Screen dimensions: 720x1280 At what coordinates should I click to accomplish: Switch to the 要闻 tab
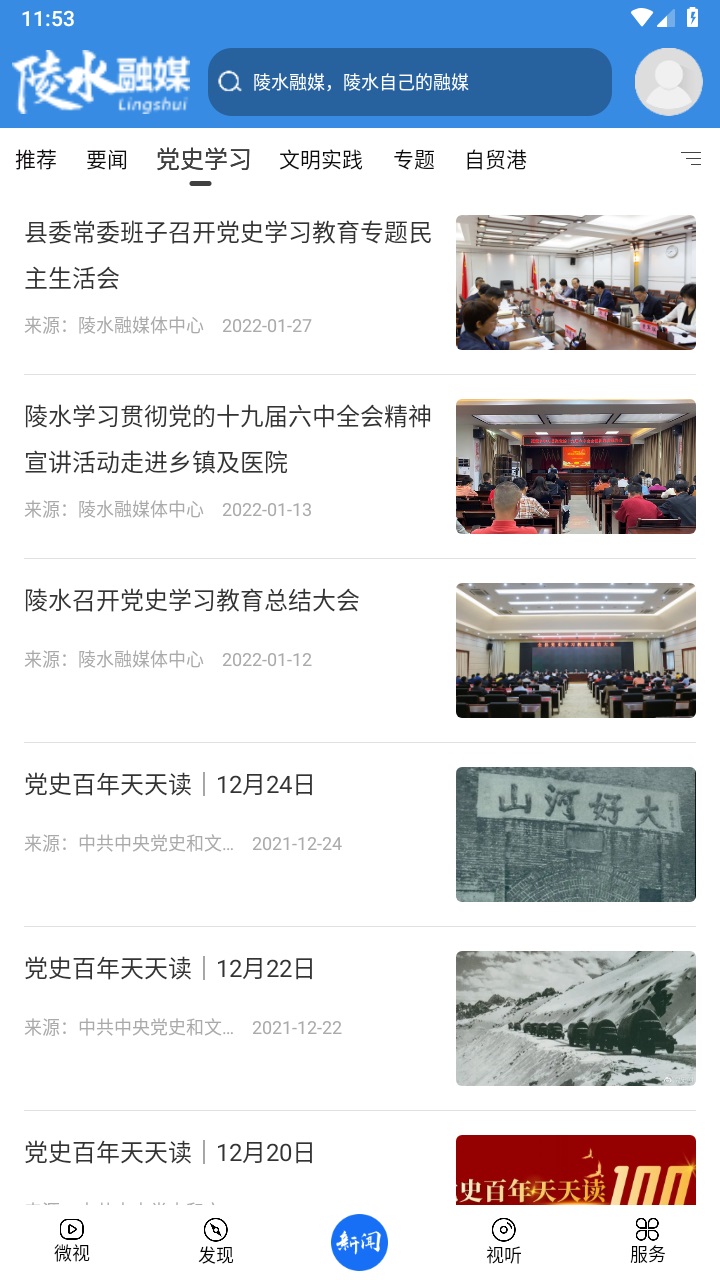[106, 160]
